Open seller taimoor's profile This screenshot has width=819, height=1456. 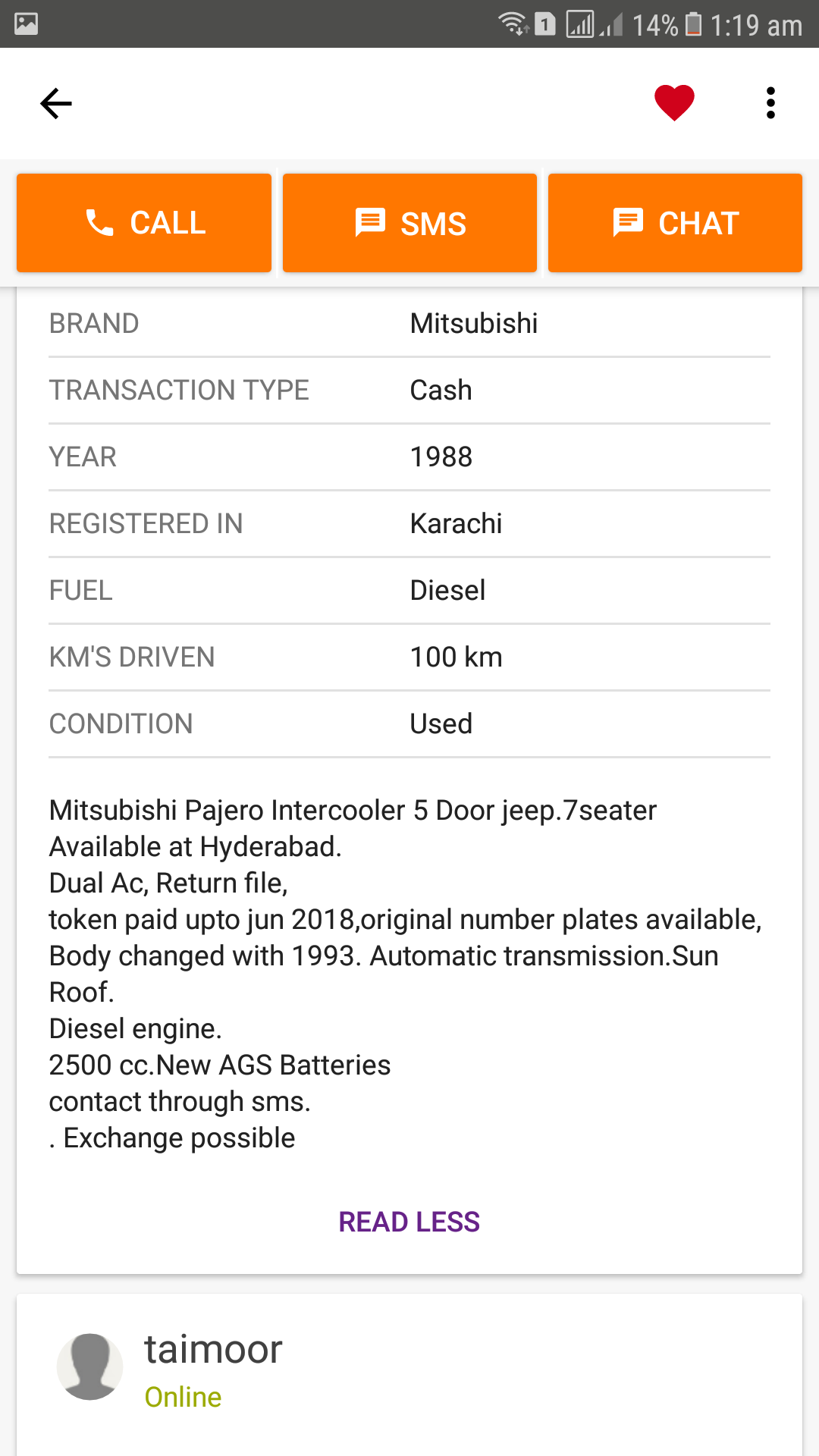coord(214,1349)
